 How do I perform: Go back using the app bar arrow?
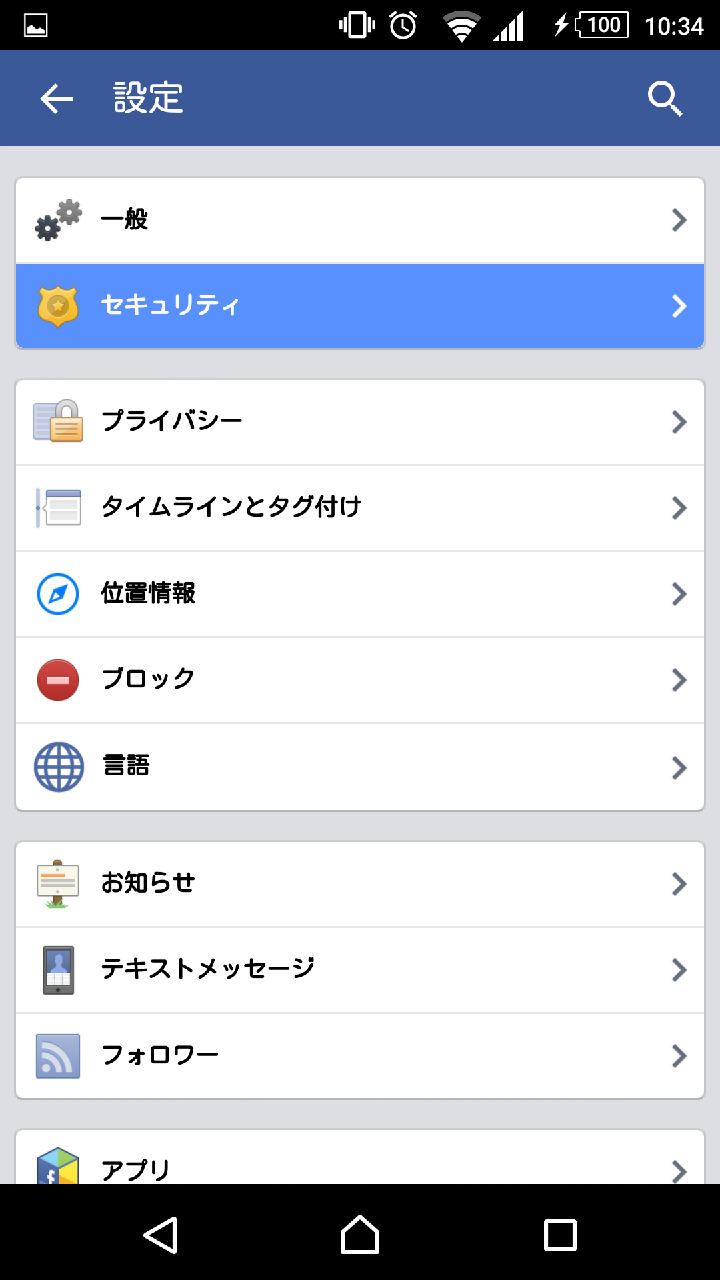(57, 98)
